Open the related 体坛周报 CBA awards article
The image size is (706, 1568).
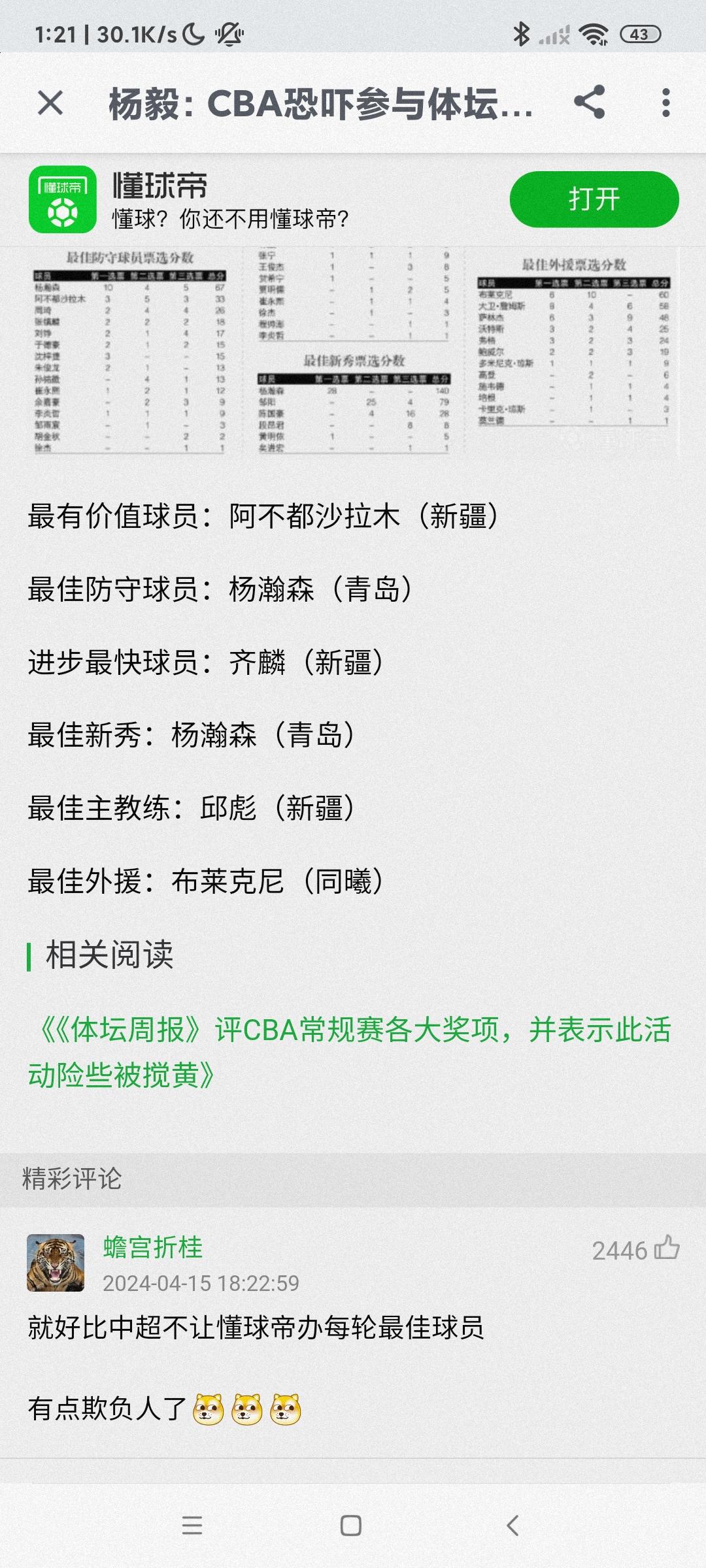pos(349,1052)
